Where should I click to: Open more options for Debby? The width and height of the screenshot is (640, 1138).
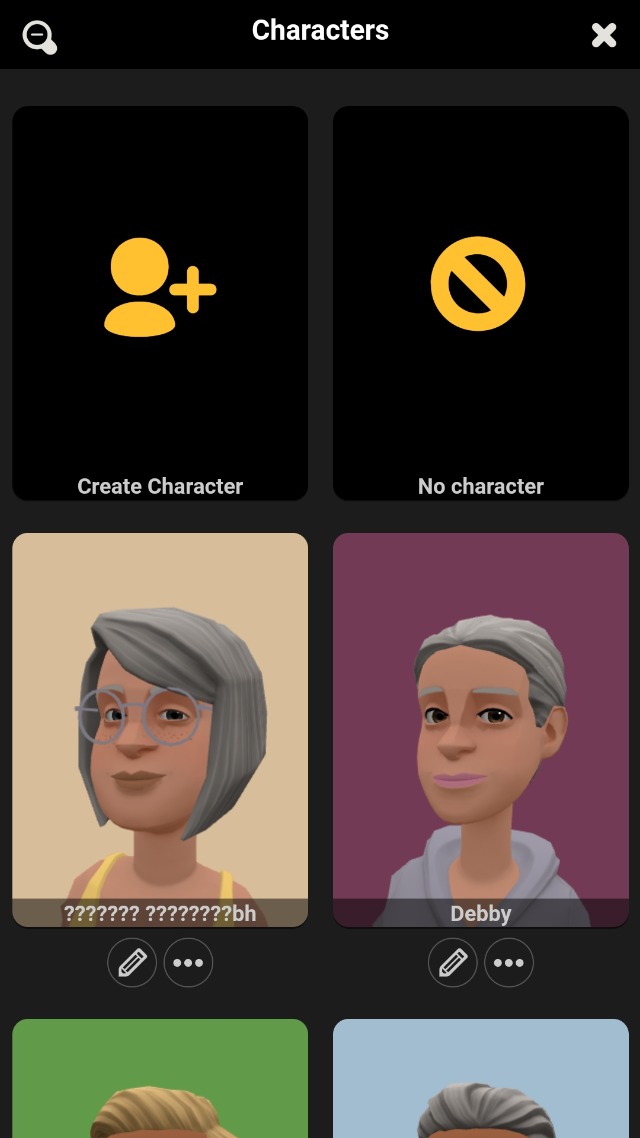click(509, 963)
